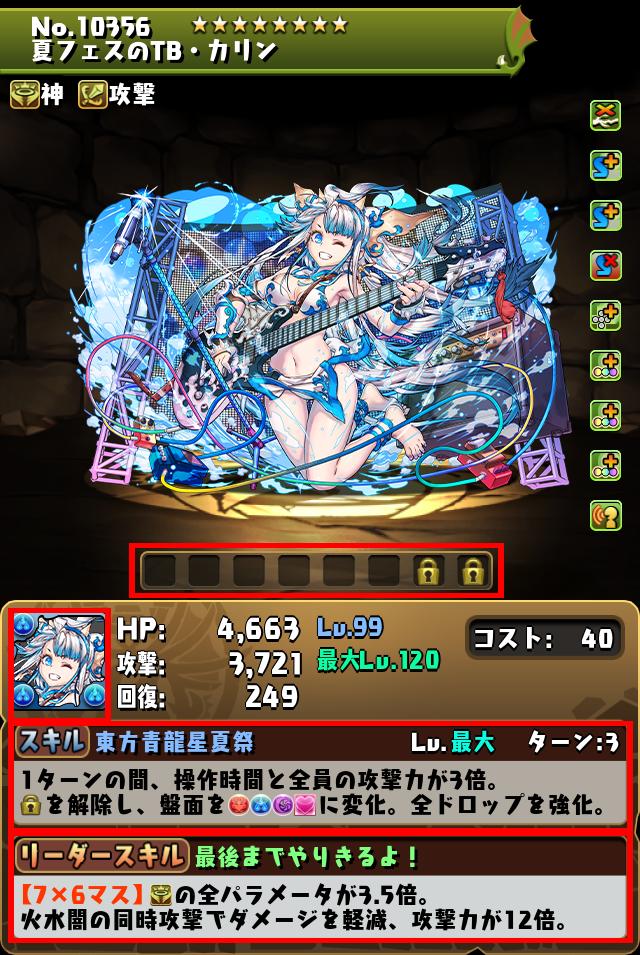
Task: Open the latent awakening slots bar
Action: pyautogui.click(x=316, y=571)
